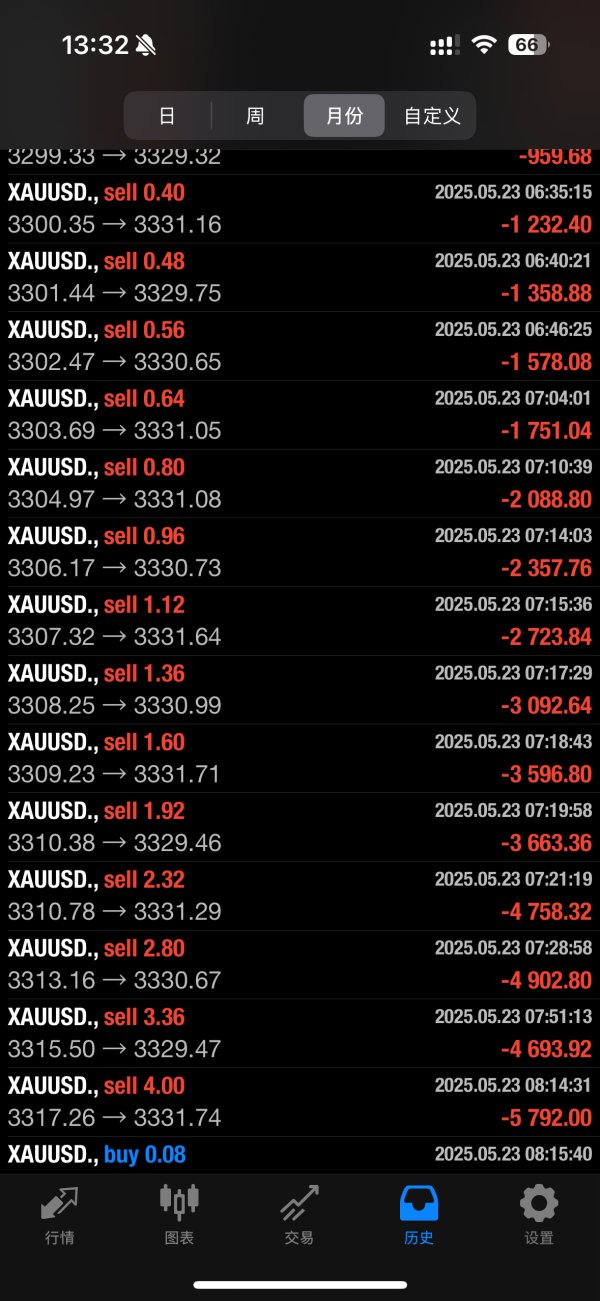Screen dimensions: 600x1301
Task: Open the buy 0.08 XAUUSD trade
Action: coord(300,1155)
